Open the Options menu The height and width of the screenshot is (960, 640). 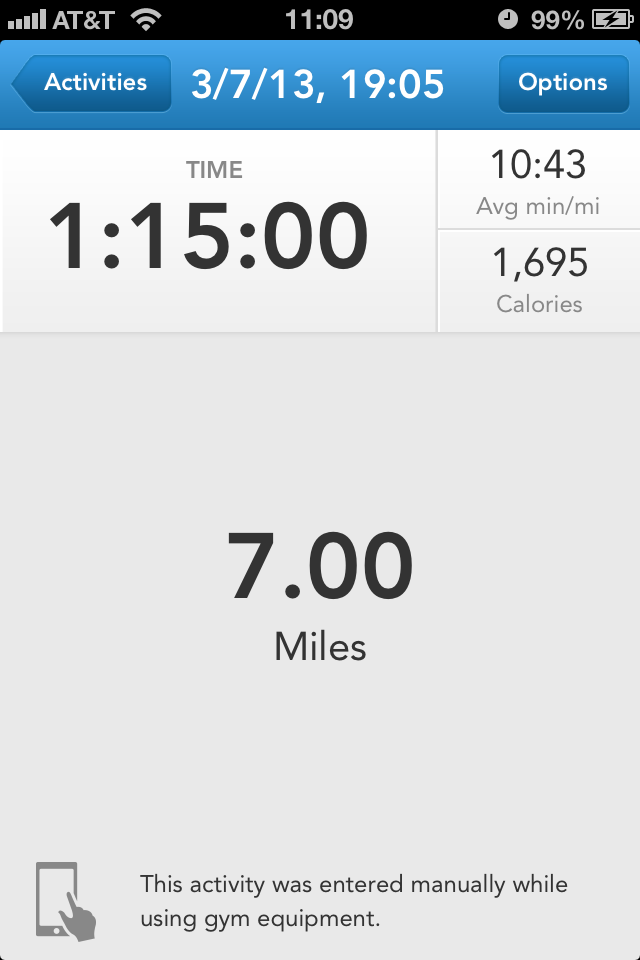click(562, 83)
